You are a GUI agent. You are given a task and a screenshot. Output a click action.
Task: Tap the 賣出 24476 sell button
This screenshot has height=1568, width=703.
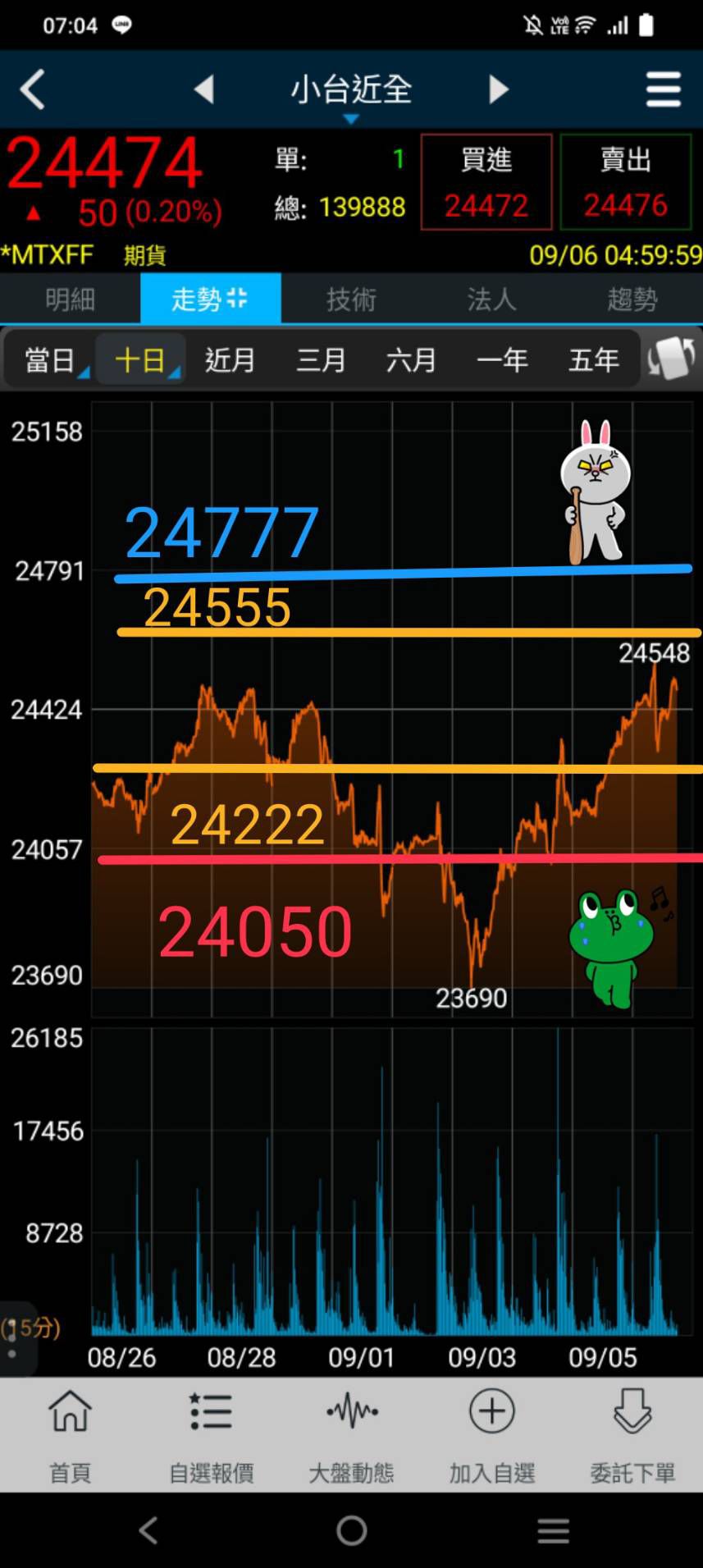click(625, 182)
